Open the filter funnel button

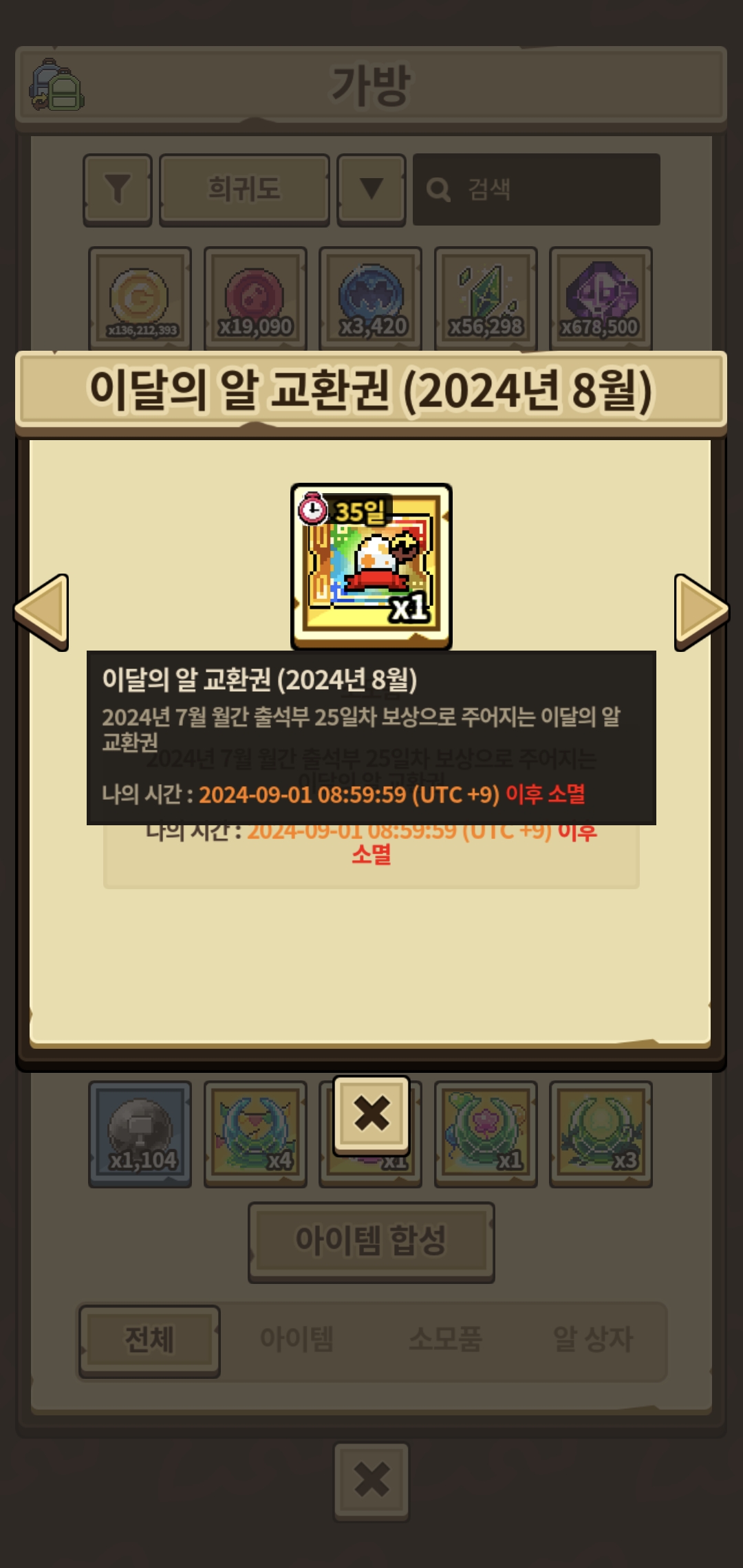118,189
